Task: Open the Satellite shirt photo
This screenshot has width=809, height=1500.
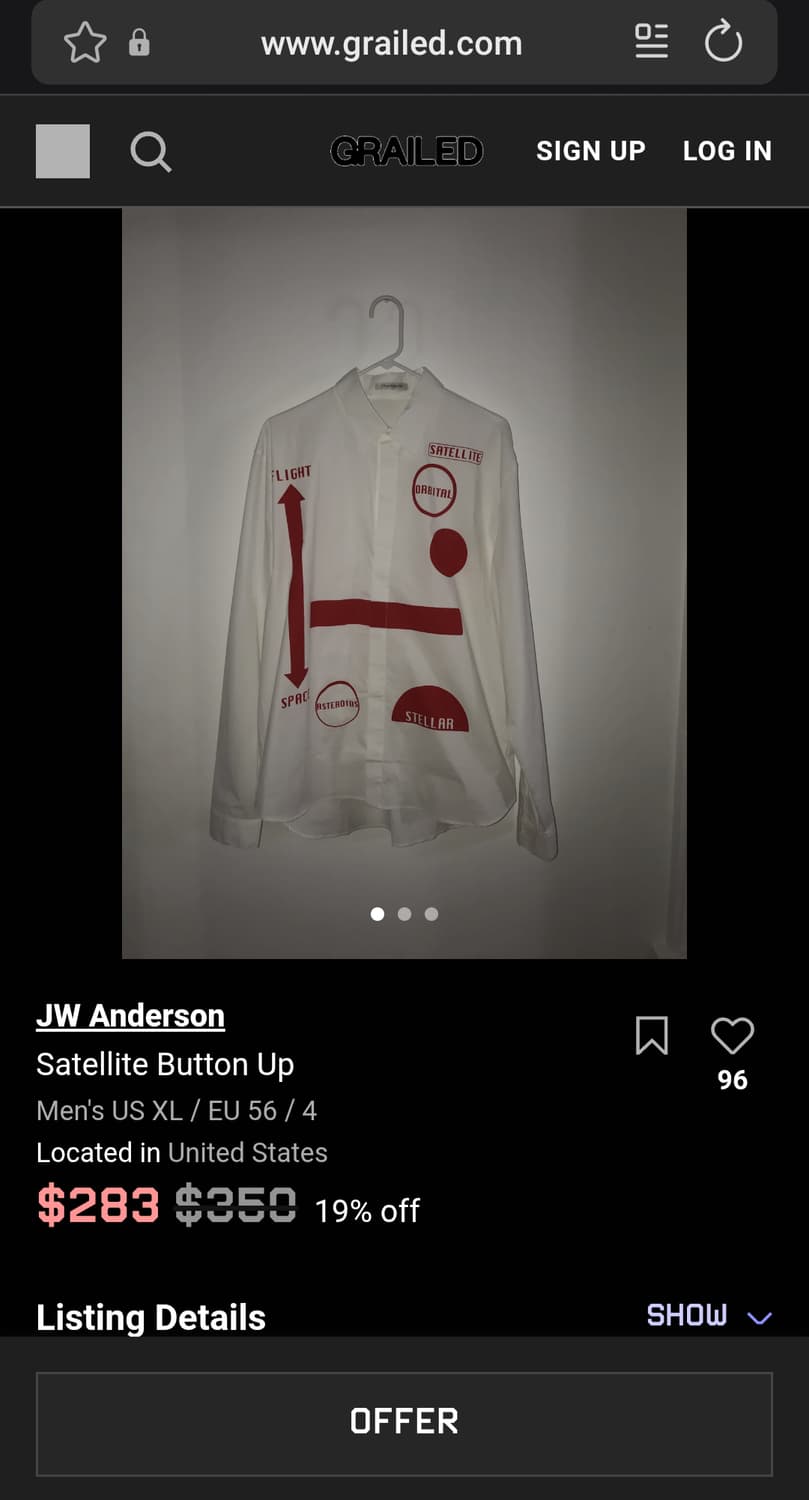Action: point(404,582)
